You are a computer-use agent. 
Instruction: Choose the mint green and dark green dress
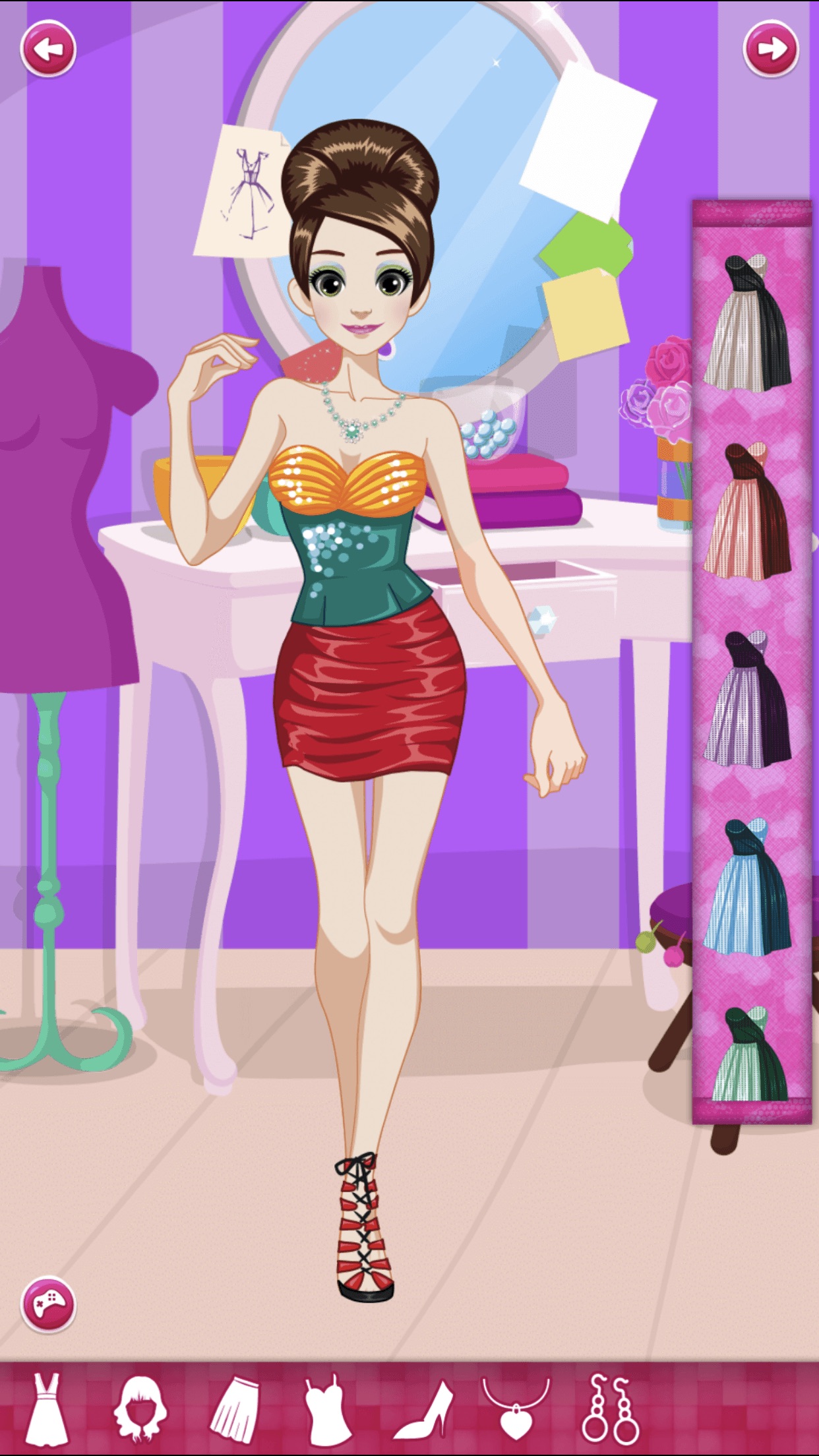(x=749, y=1054)
